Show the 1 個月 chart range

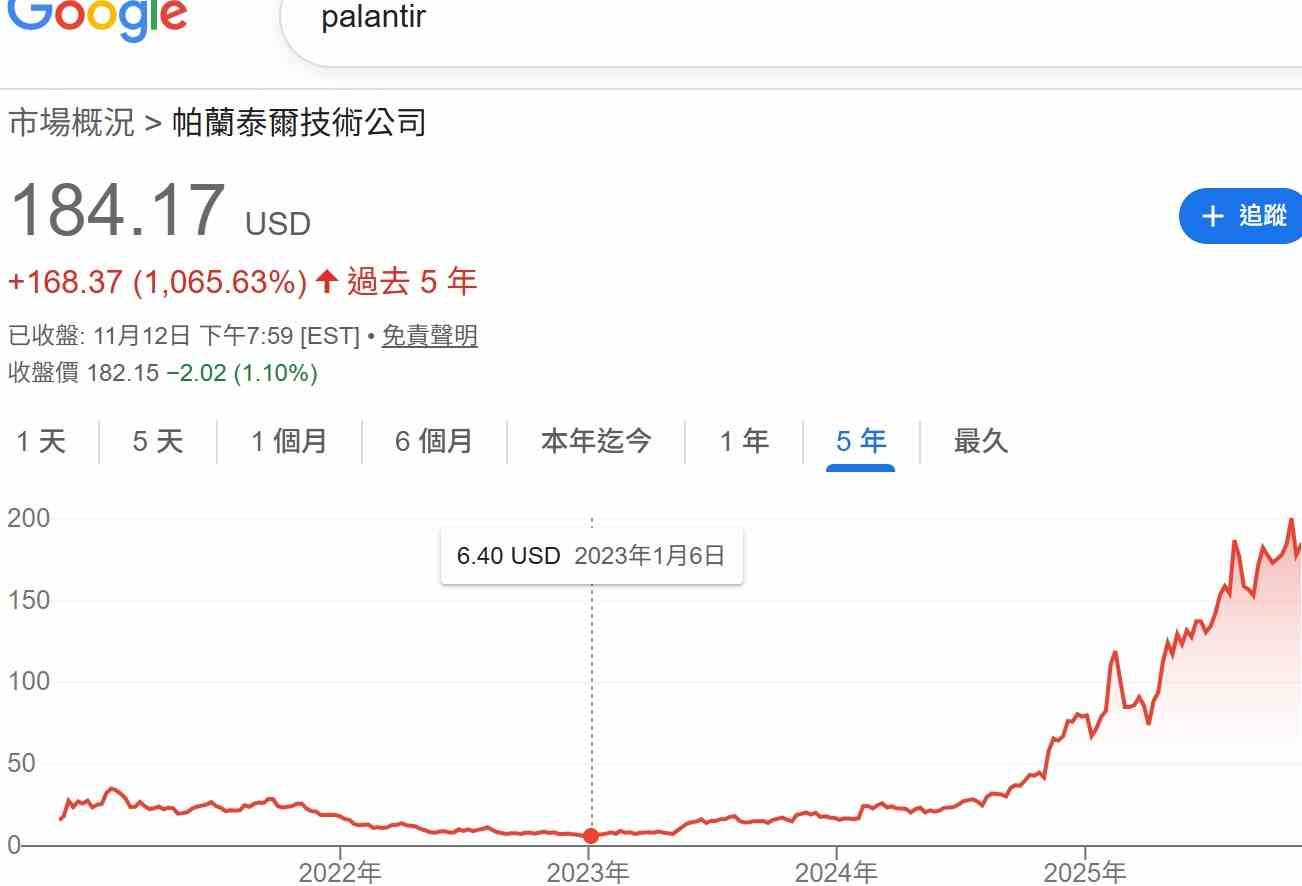click(289, 441)
